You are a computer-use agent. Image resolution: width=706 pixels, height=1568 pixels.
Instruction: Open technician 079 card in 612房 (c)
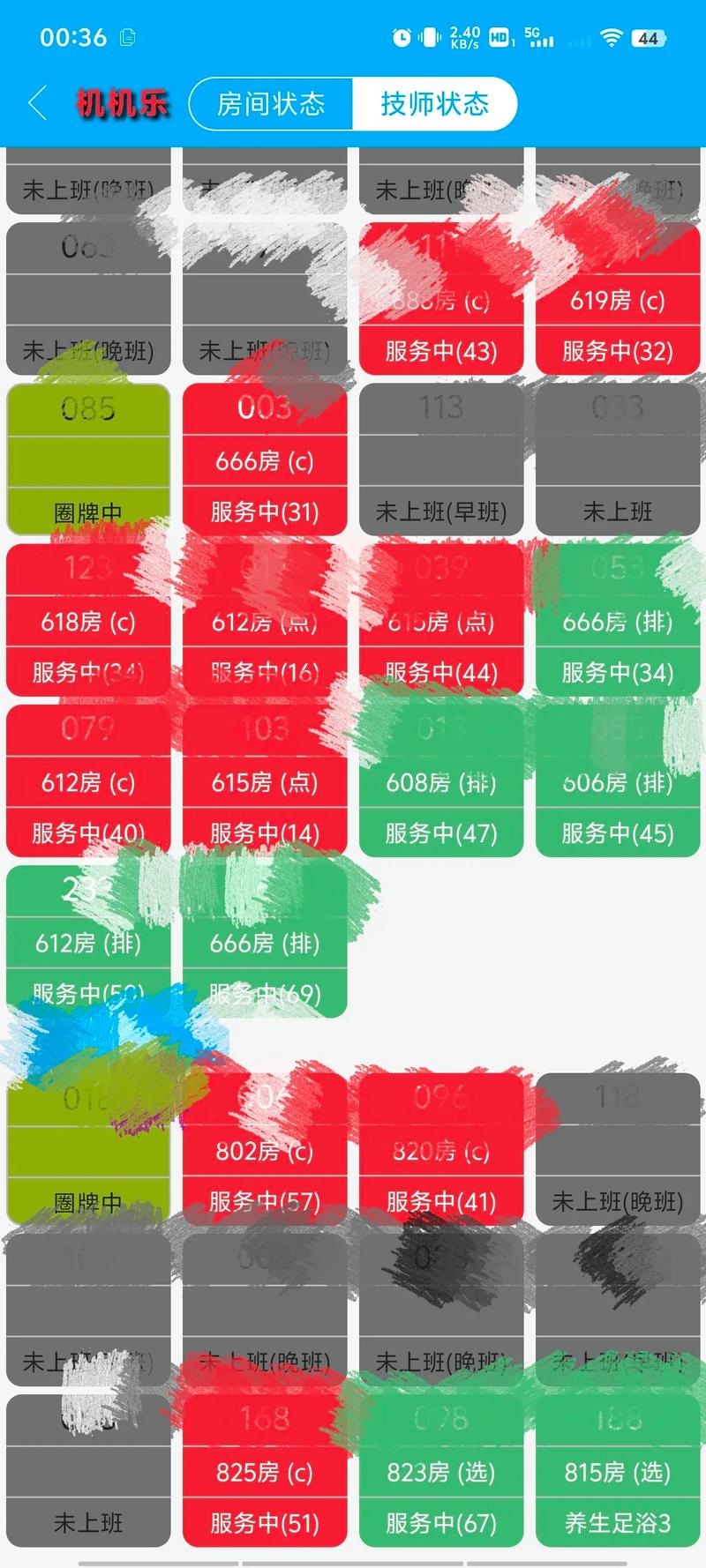[88, 781]
